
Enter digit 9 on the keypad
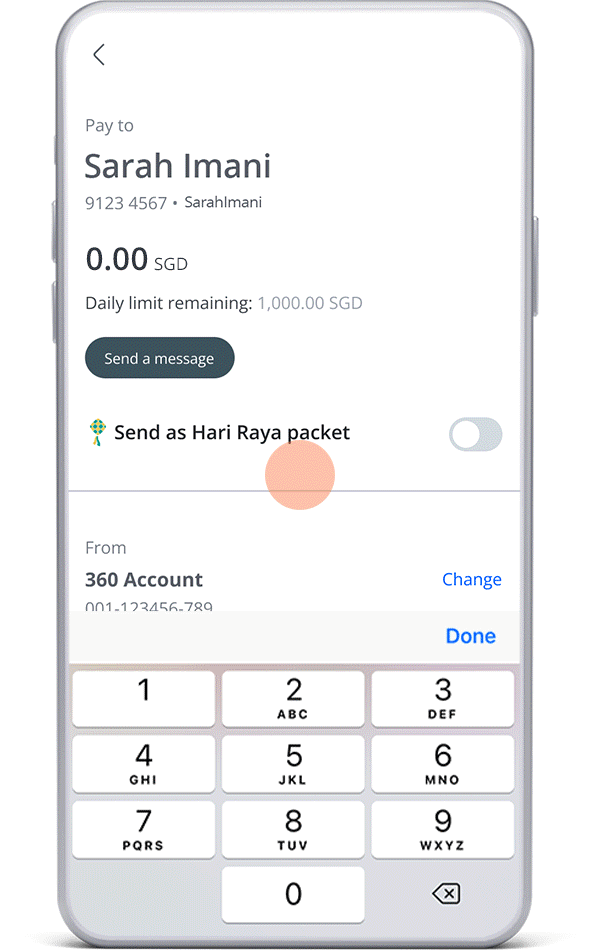pyautogui.click(x=442, y=829)
